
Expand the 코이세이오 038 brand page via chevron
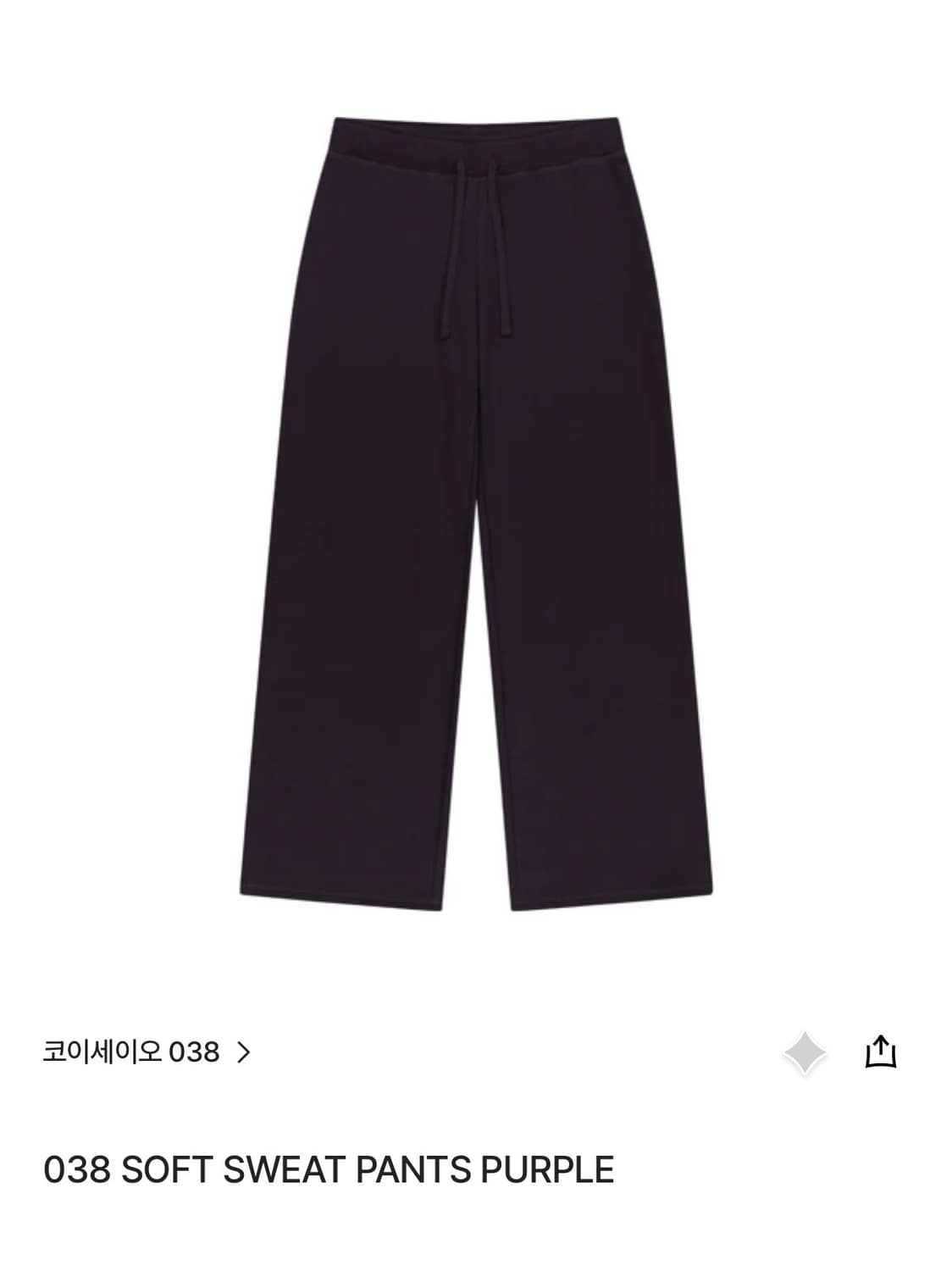click(246, 1051)
